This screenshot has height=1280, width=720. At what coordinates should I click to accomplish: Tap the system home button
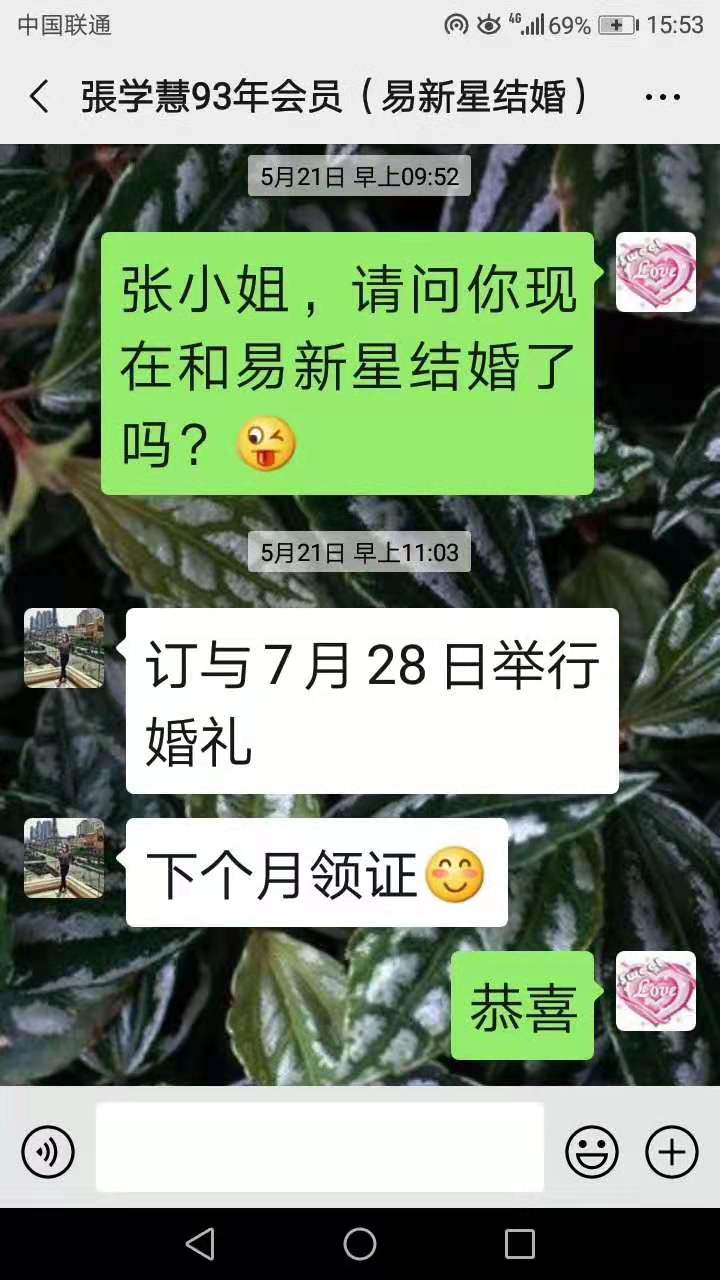[360, 1244]
